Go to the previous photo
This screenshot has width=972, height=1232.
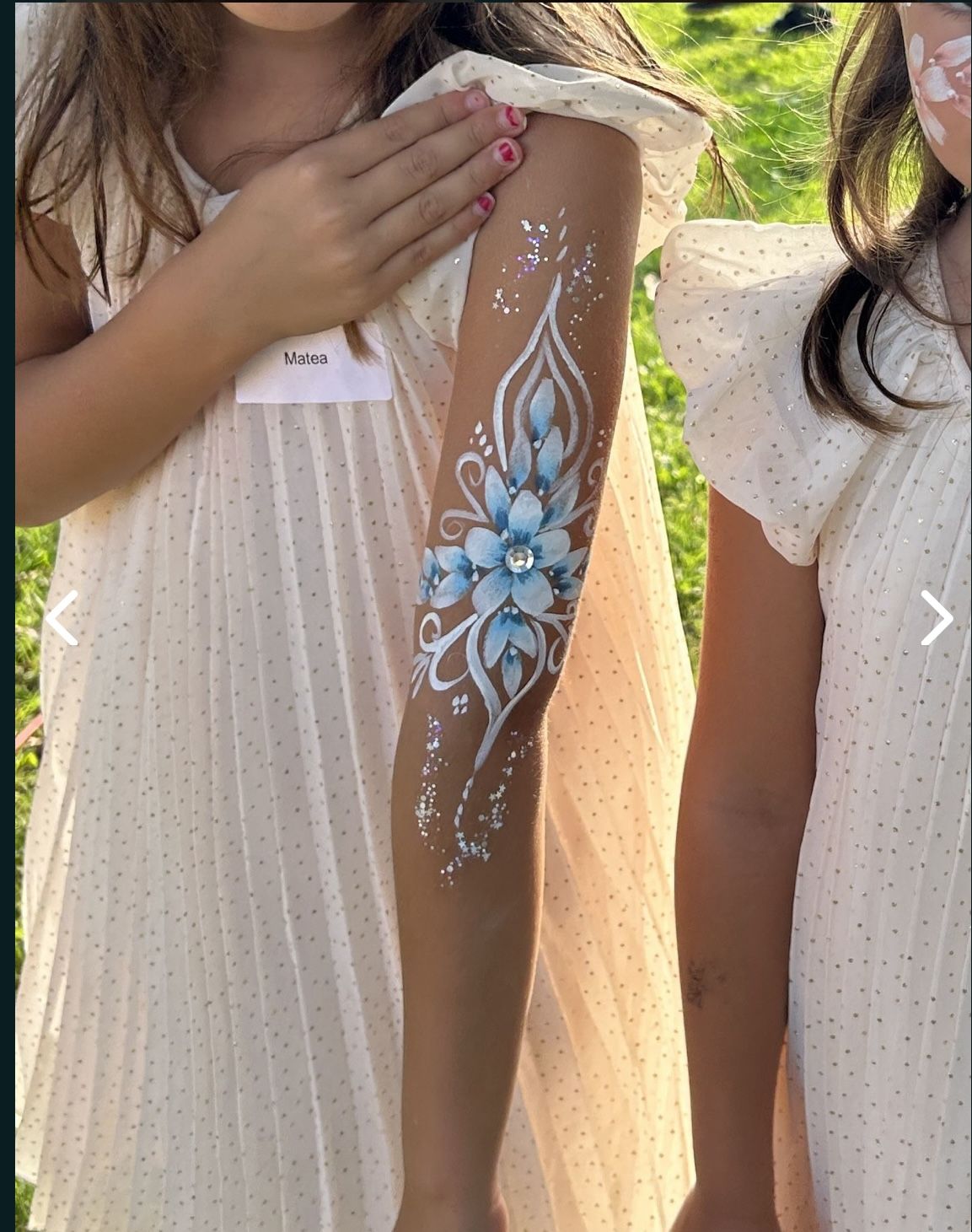tap(62, 618)
